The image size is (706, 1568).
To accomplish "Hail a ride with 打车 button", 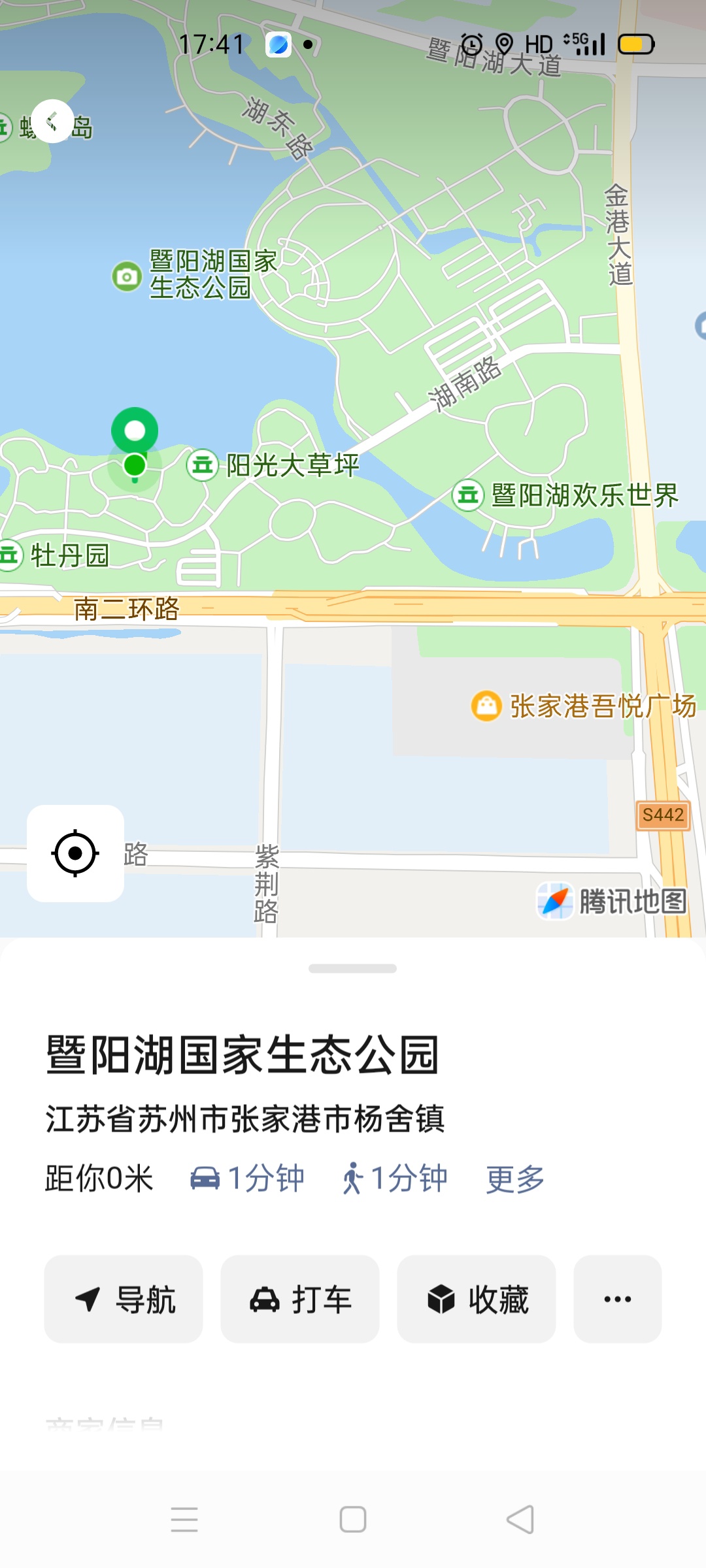I will [x=300, y=1299].
